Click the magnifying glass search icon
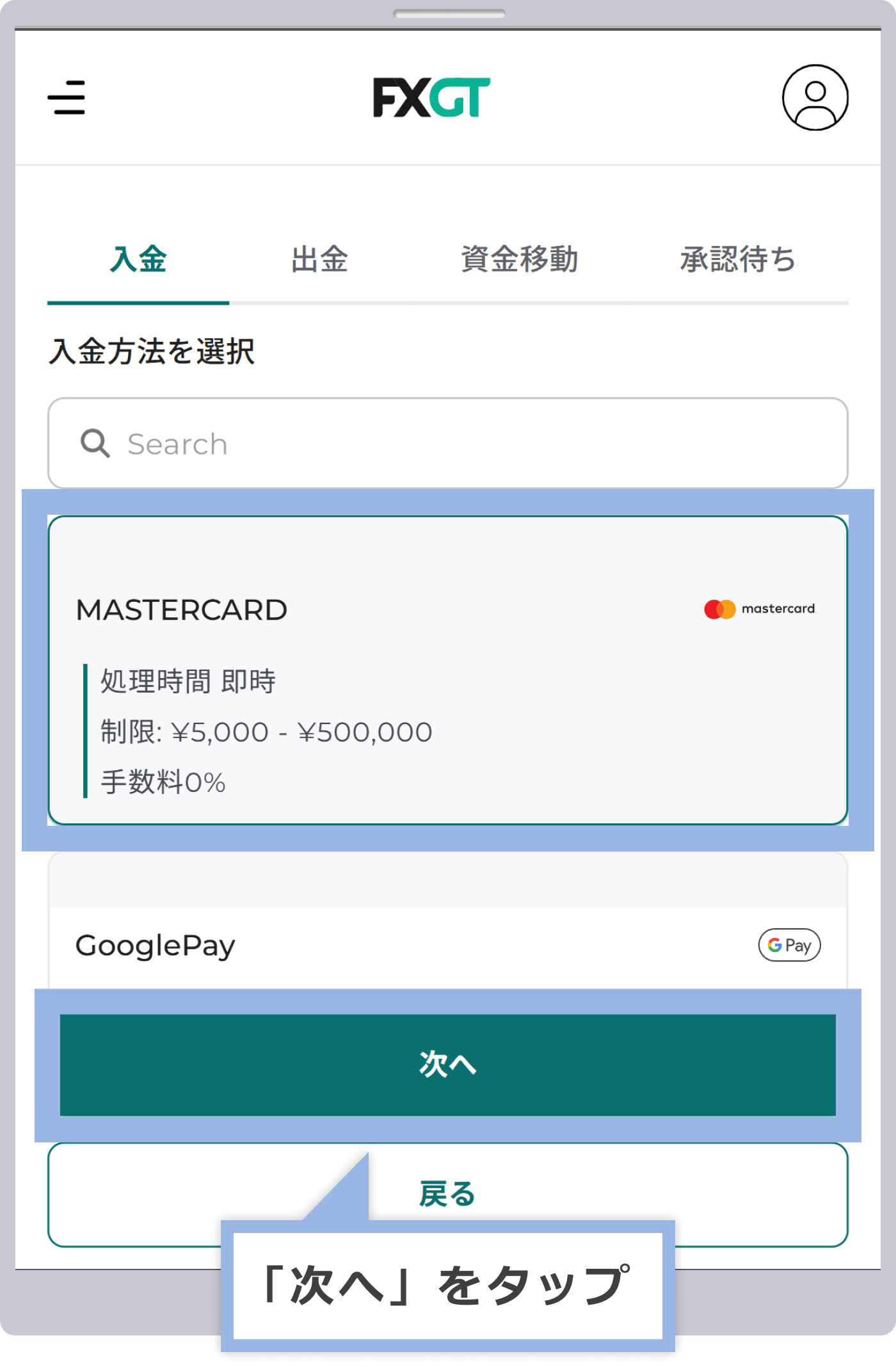 coord(94,442)
